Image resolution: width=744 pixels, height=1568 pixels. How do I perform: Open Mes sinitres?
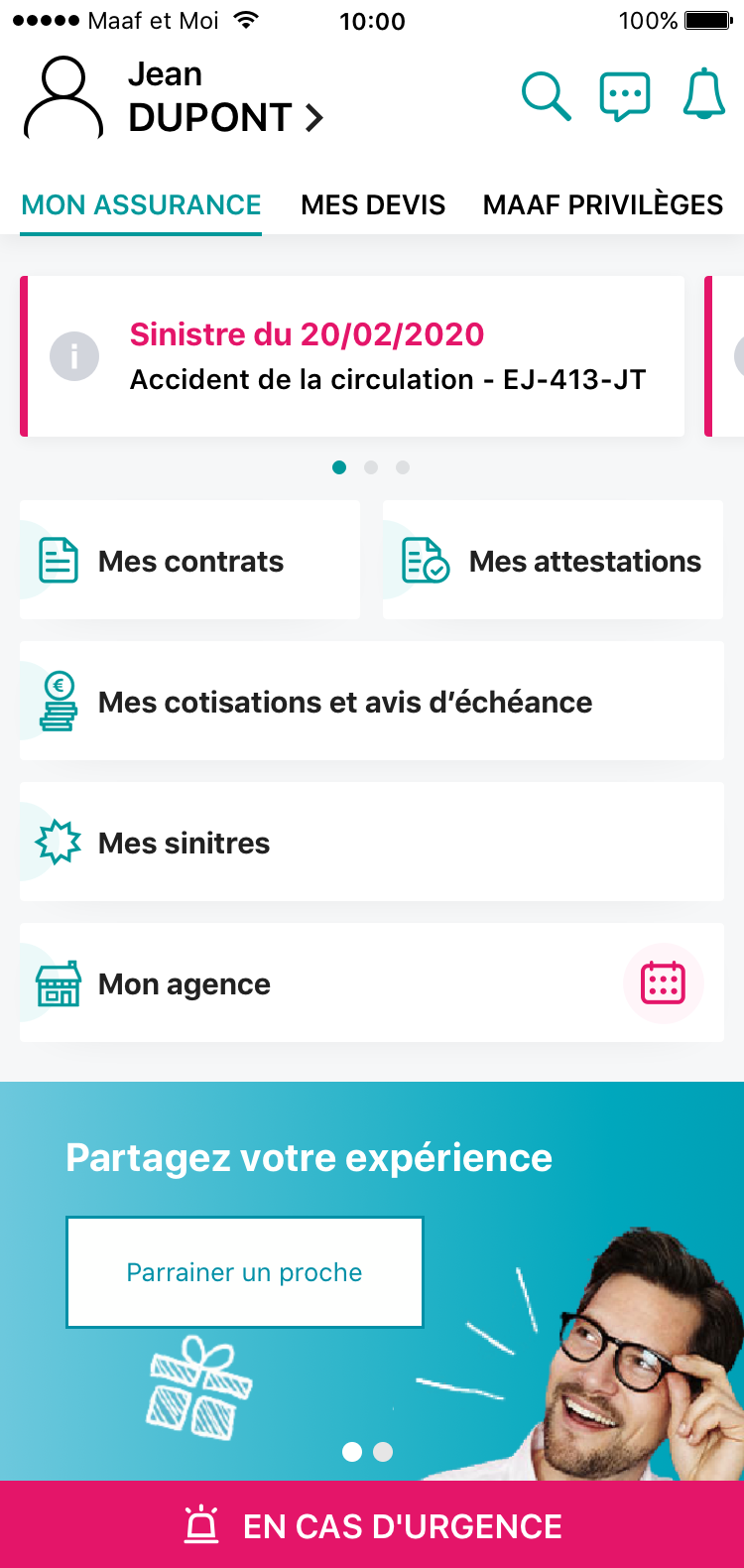click(371, 843)
